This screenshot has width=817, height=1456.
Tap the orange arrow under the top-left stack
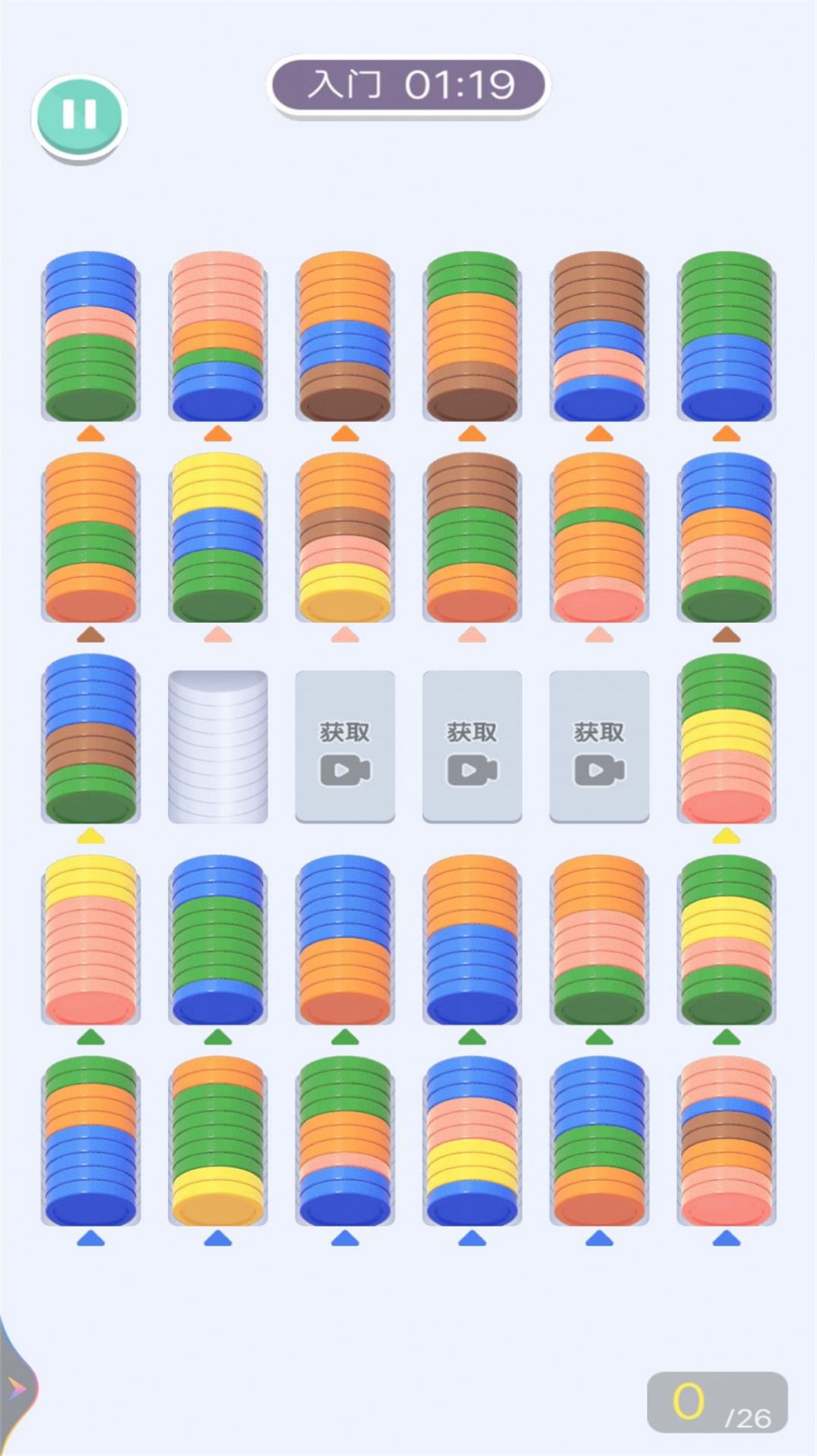point(91,433)
